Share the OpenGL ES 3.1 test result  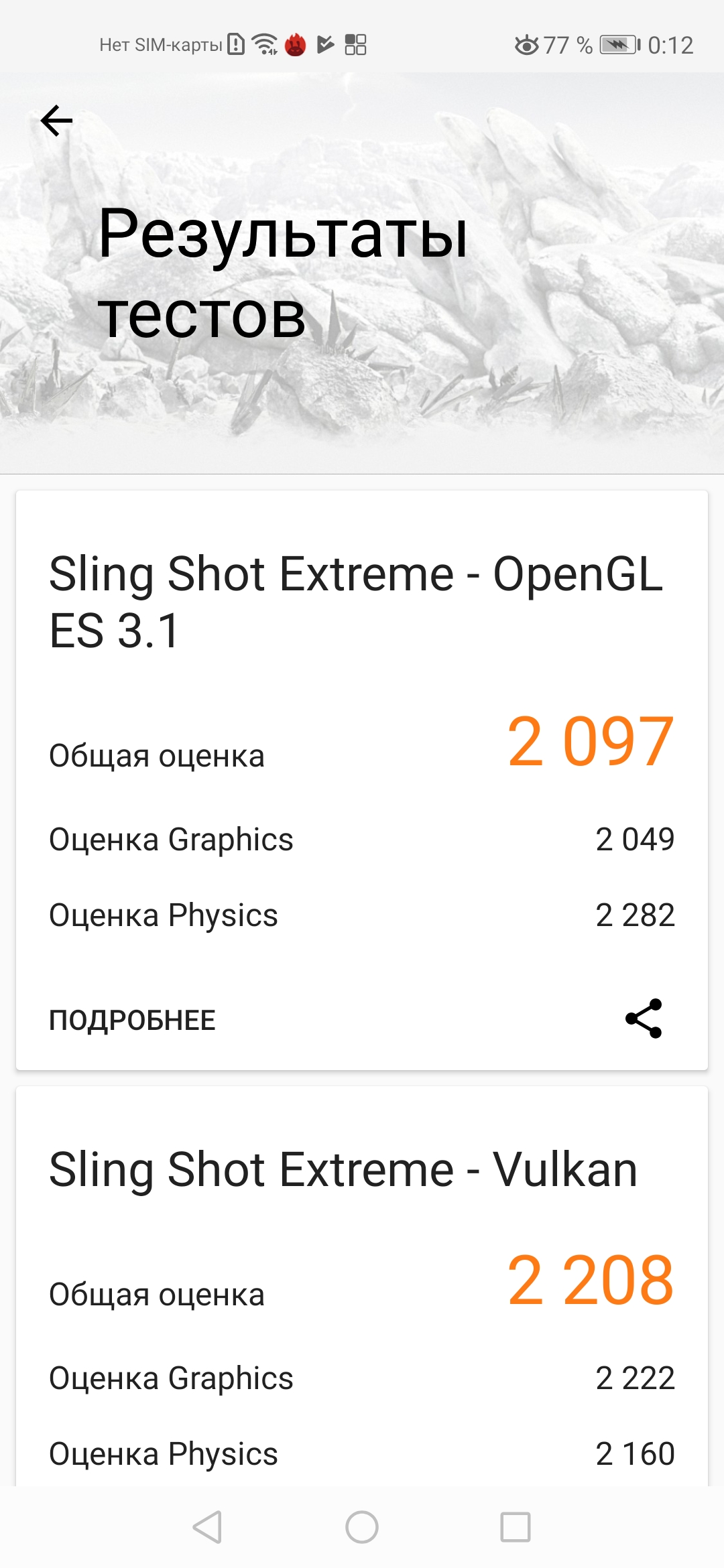(x=644, y=1019)
